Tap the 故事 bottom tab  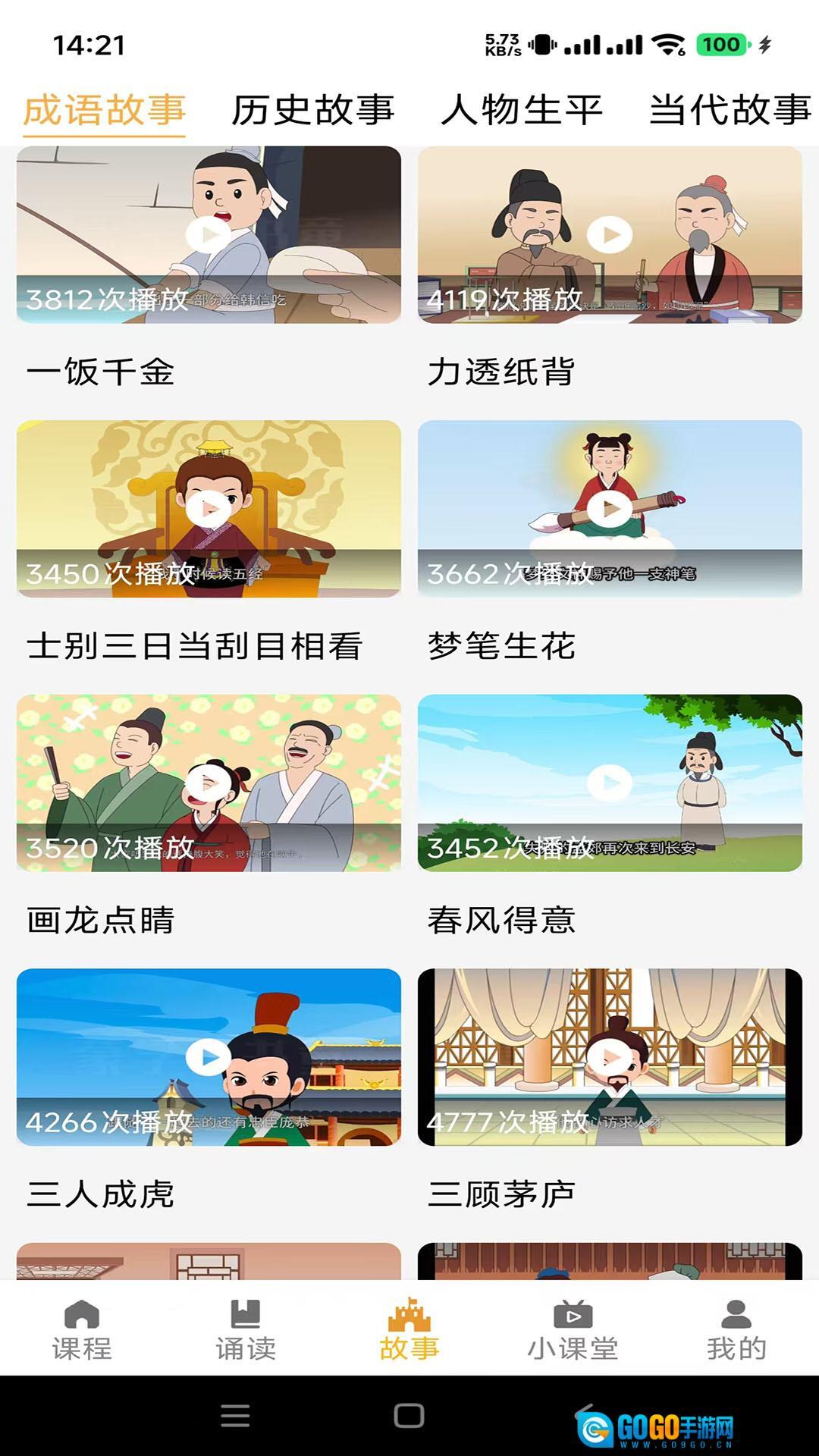(x=409, y=1329)
